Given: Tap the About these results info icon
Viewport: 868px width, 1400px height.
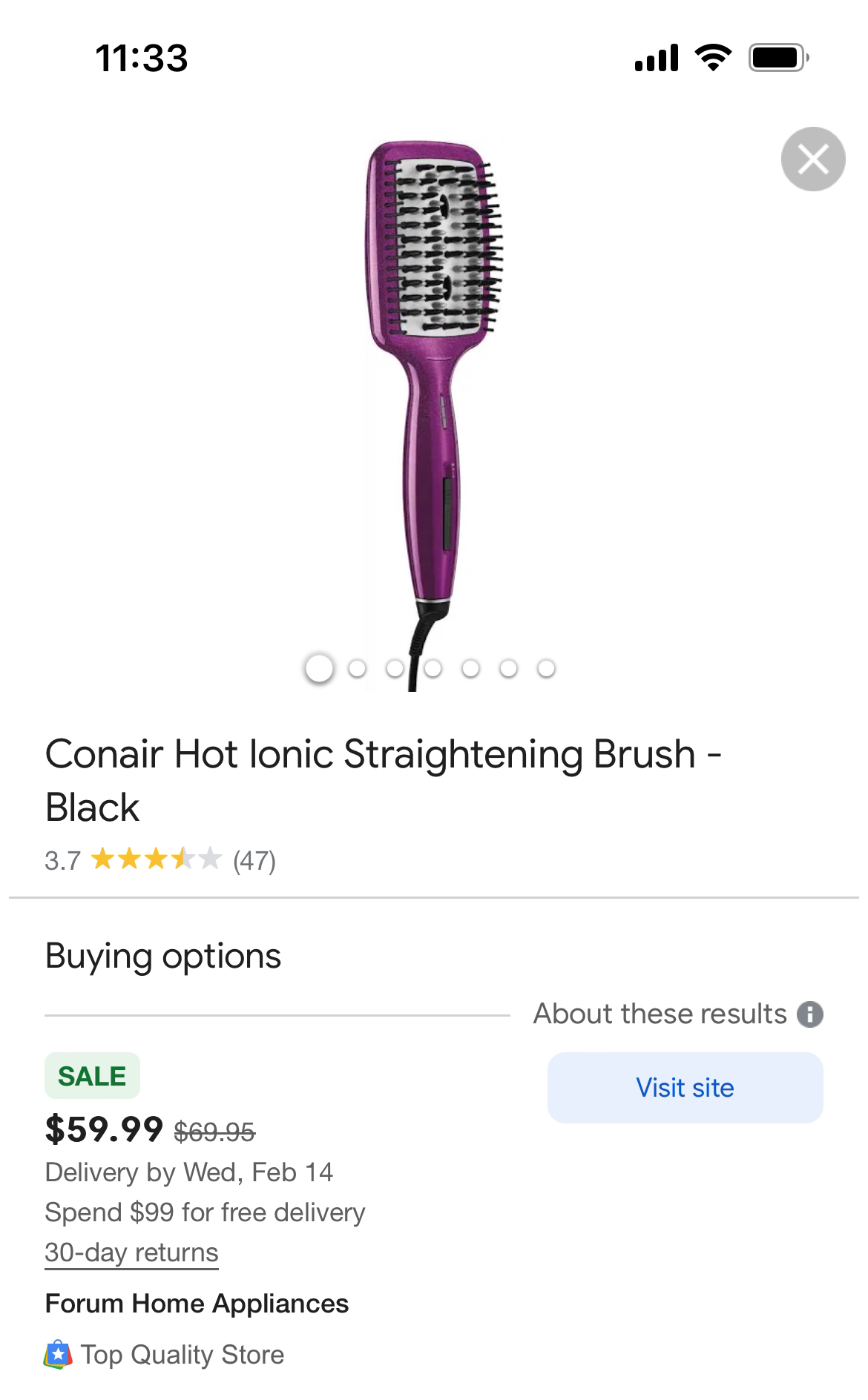Looking at the screenshot, I should point(810,1013).
